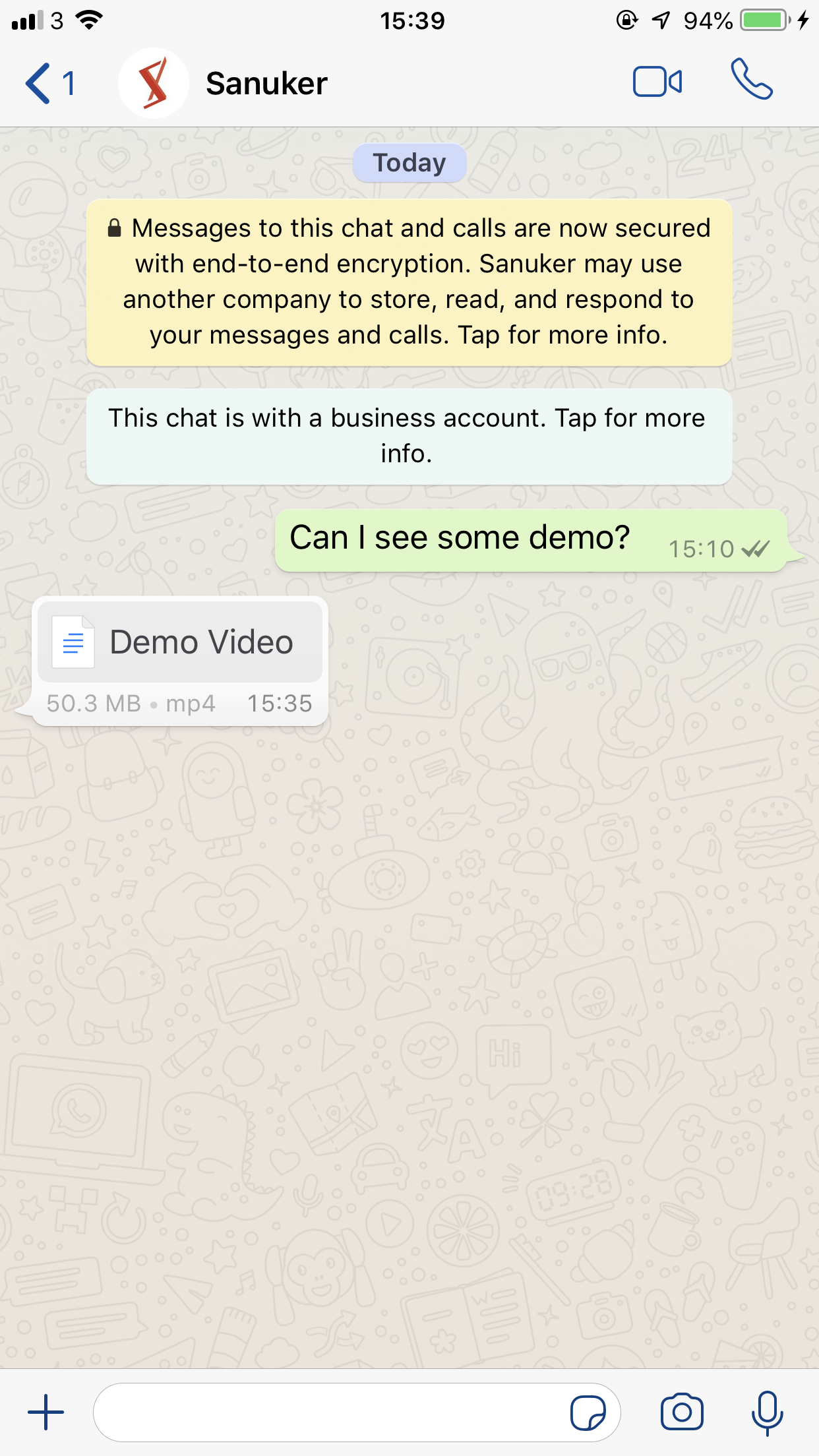Start a voice call with Sanuker
Image resolution: width=819 pixels, height=1456 pixels.
point(751,80)
